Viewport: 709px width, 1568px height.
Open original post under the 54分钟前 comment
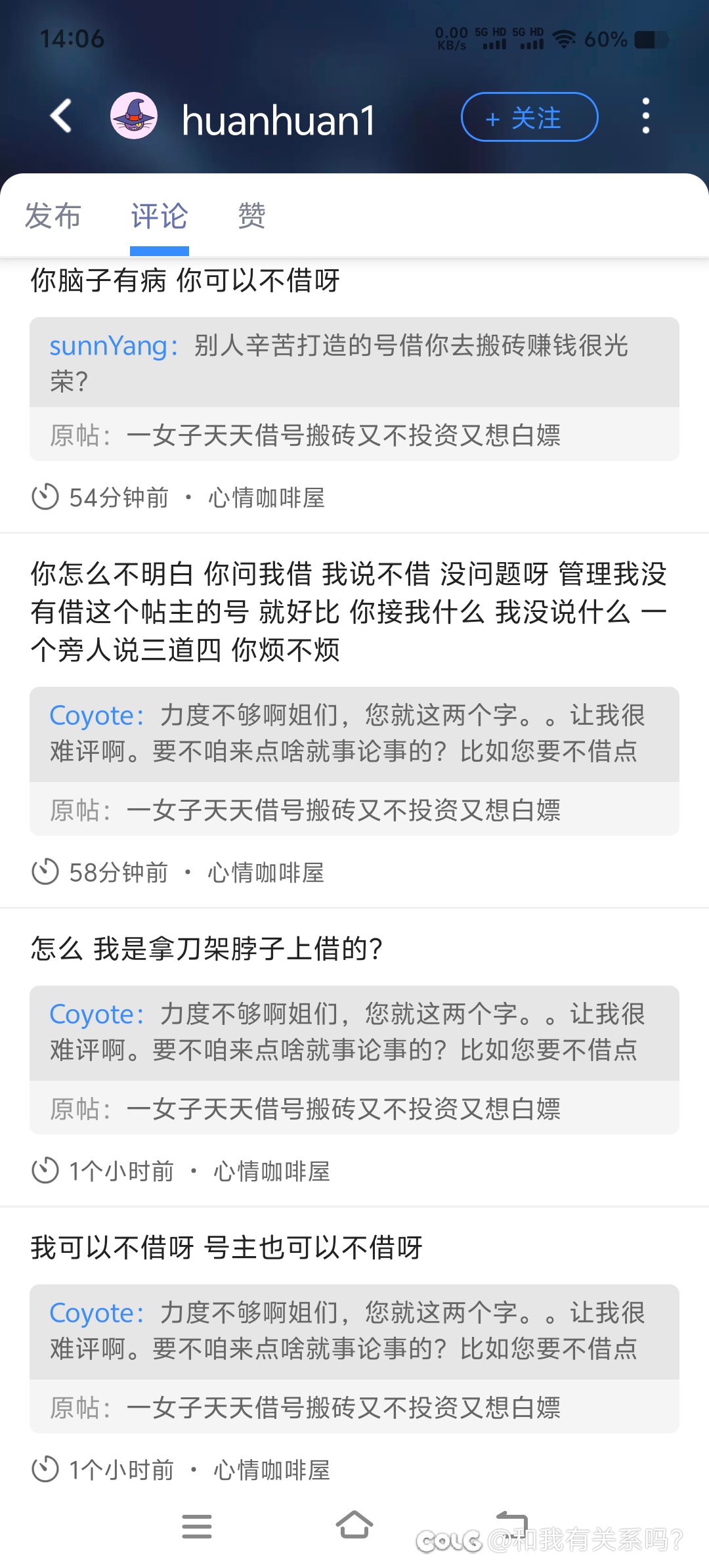tap(354, 435)
